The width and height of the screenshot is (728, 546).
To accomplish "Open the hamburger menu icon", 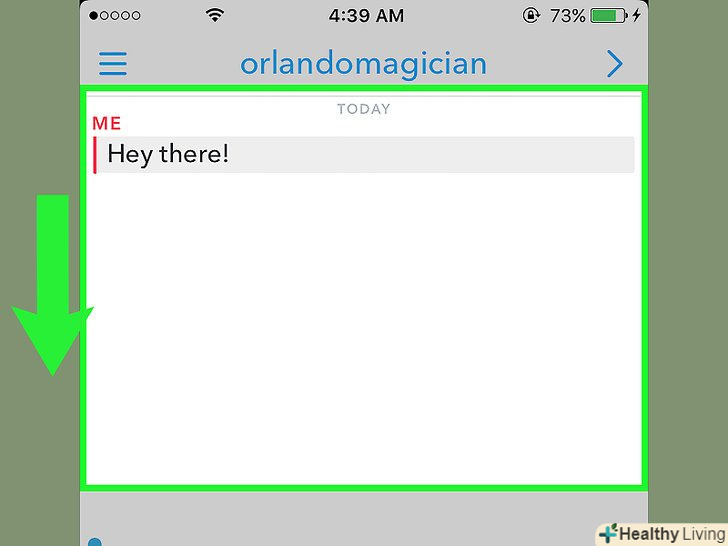I will (x=113, y=64).
